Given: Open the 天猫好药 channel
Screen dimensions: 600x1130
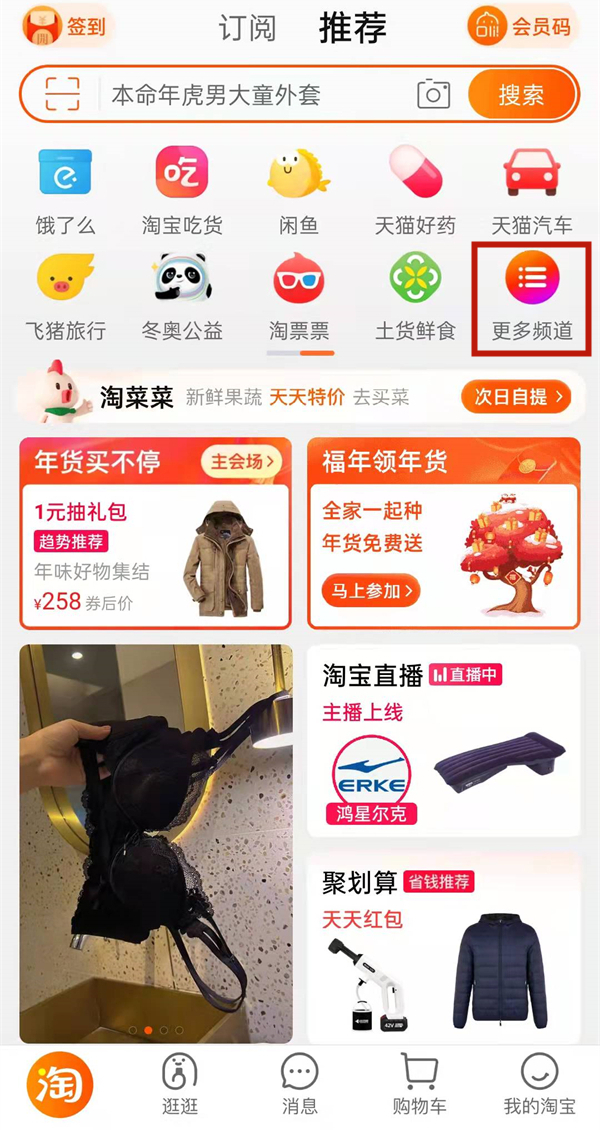Looking at the screenshot, I should [415, 190].
